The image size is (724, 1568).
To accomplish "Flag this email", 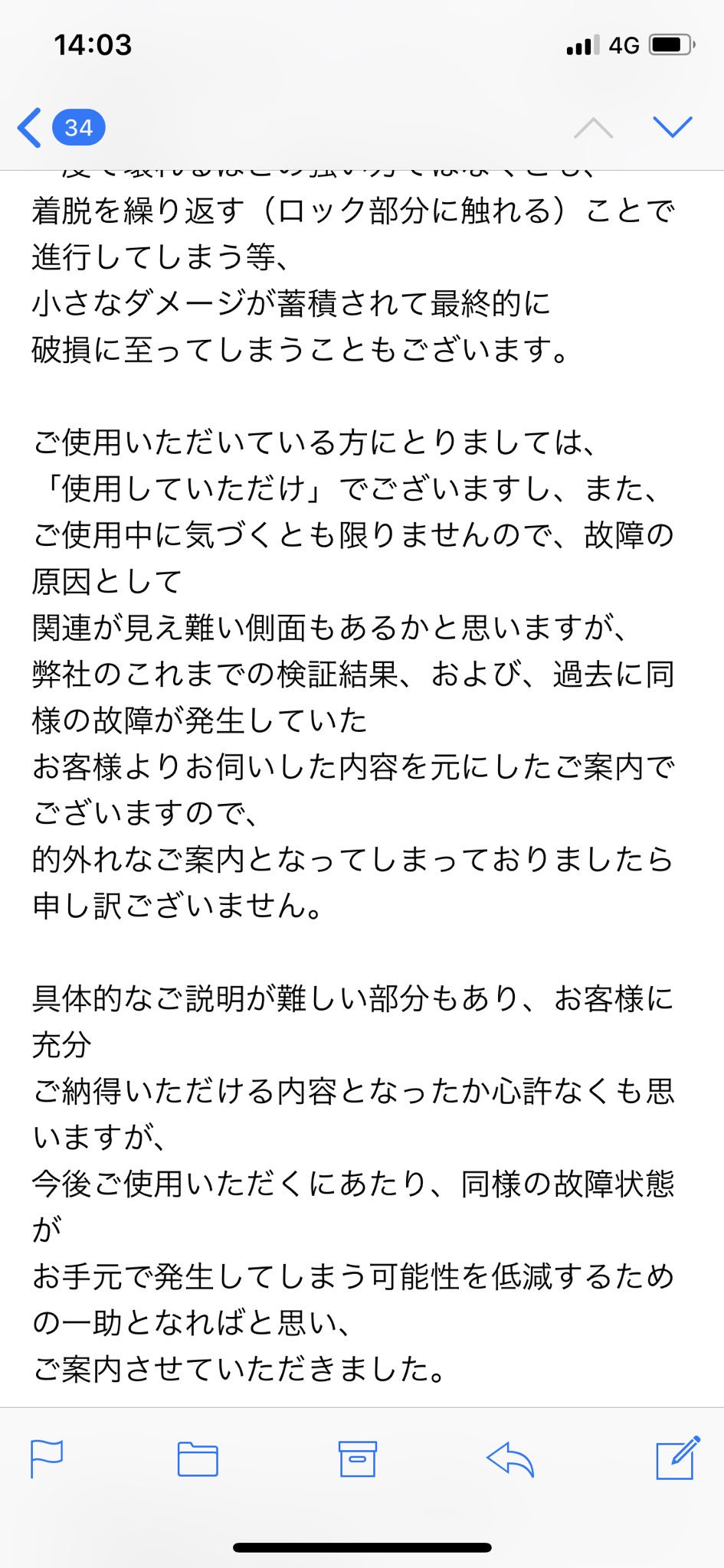I will pyautogui.click(x=46, y=1459).
